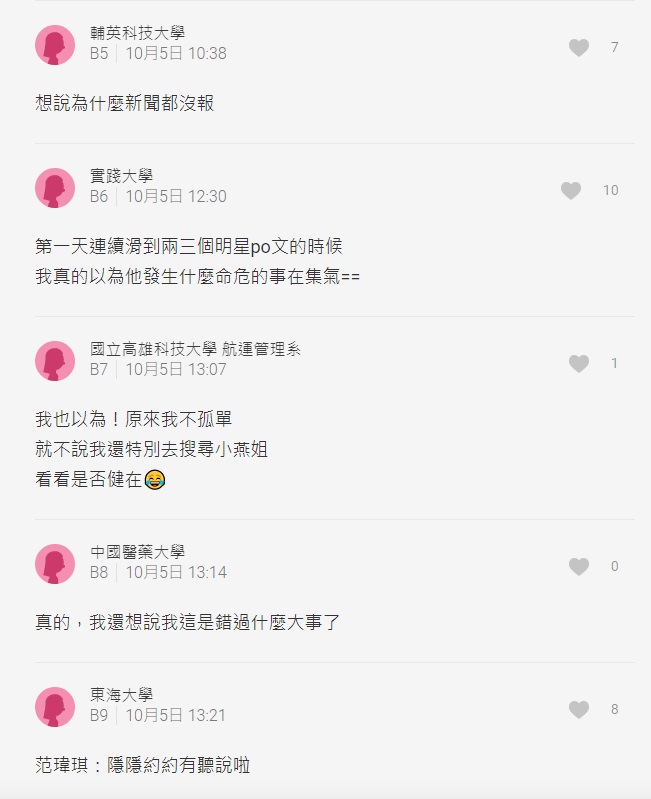Like the B9 comment from 東海大學
The image size is (651, 799).
tap(579, 710)
